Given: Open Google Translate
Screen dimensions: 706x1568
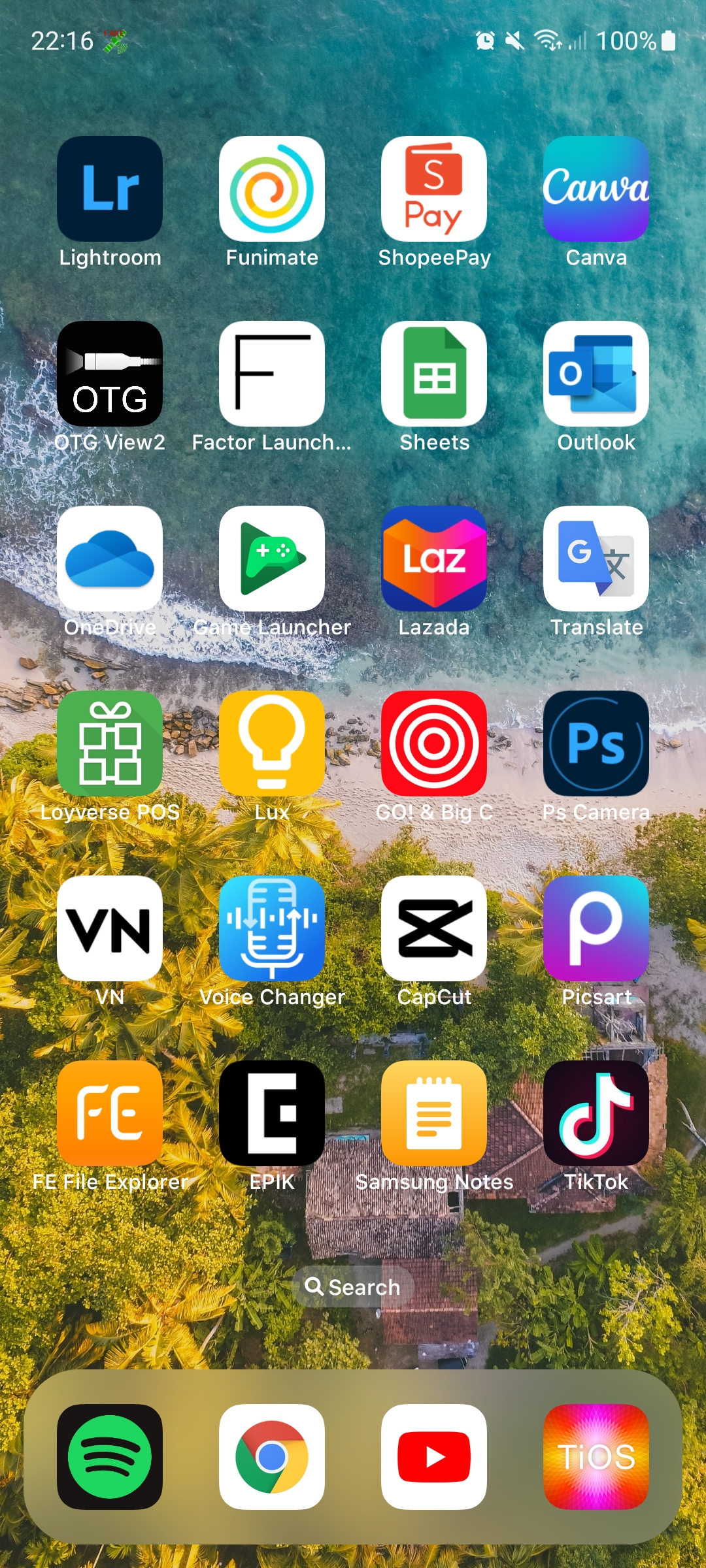Looking at the screenshot, I should coord(596,559).
